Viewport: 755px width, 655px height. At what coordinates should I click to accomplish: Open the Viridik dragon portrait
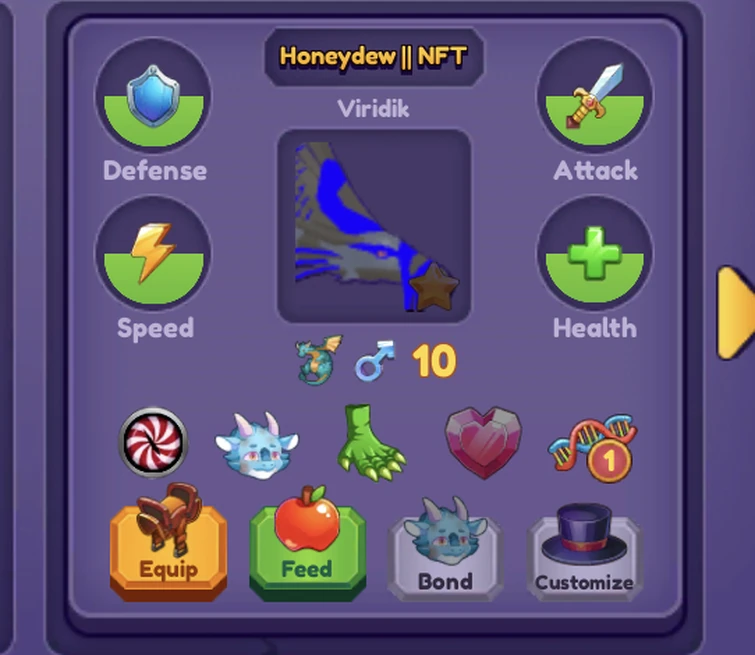(x=373, y=225)
